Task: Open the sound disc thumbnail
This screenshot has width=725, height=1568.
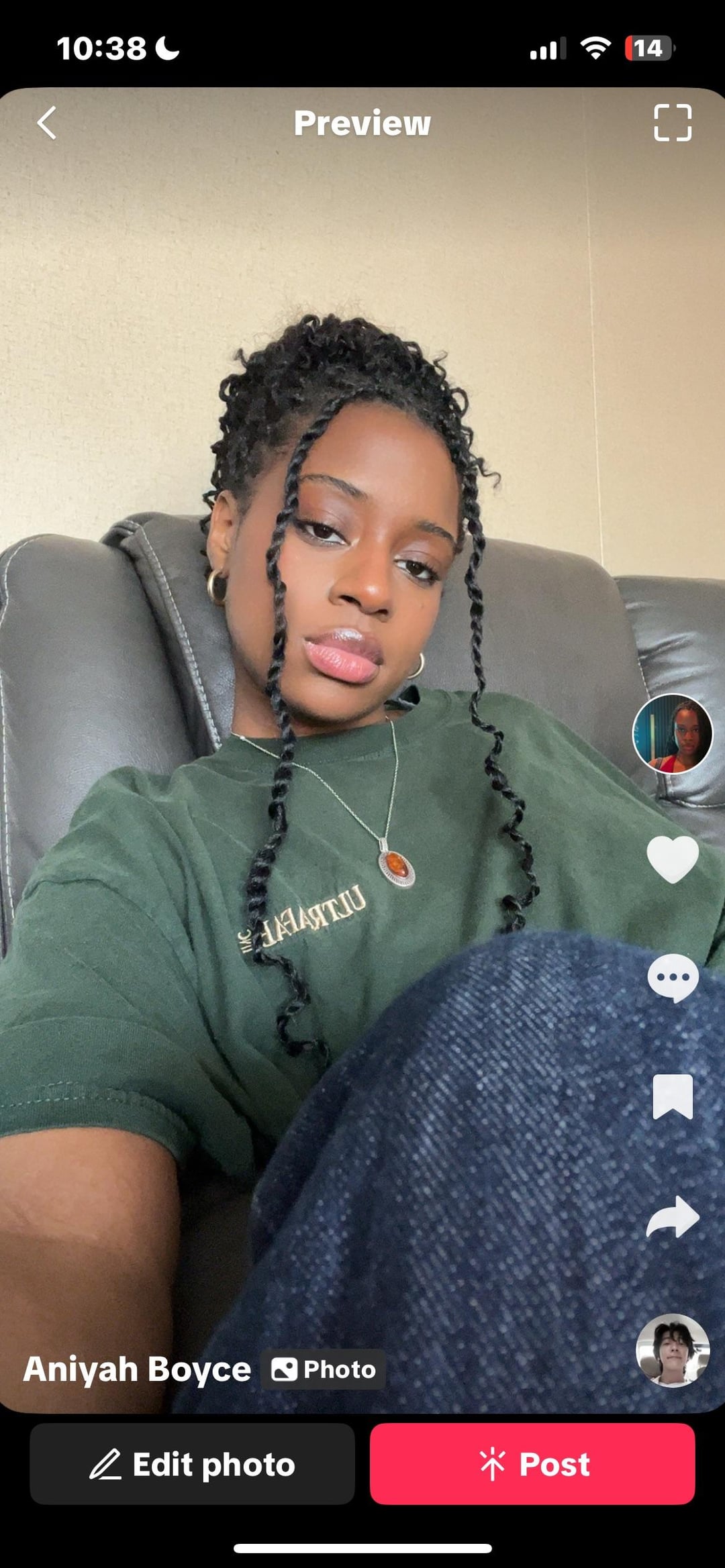Action: tap(672, 1350)
